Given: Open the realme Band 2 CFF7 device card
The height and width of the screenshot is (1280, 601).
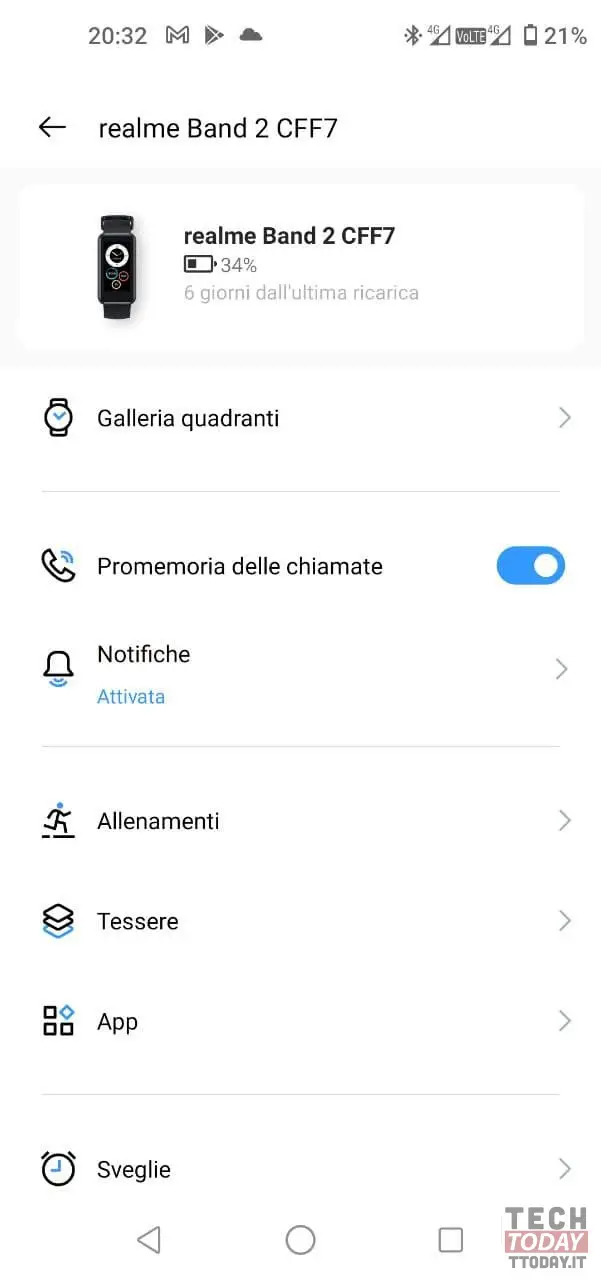Looking at the screenshot, I should click(301, 266).
